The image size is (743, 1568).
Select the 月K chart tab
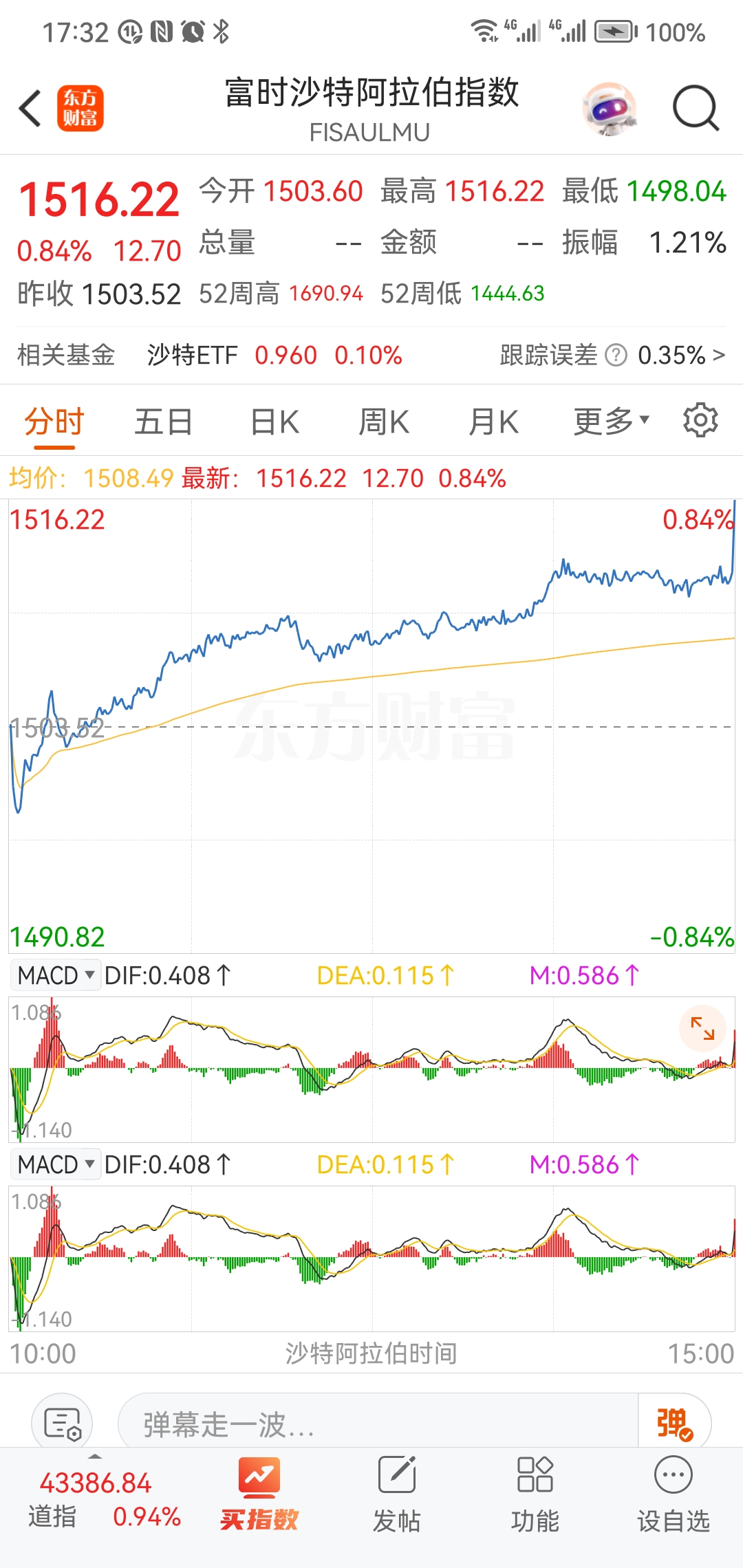click(493, 422)
